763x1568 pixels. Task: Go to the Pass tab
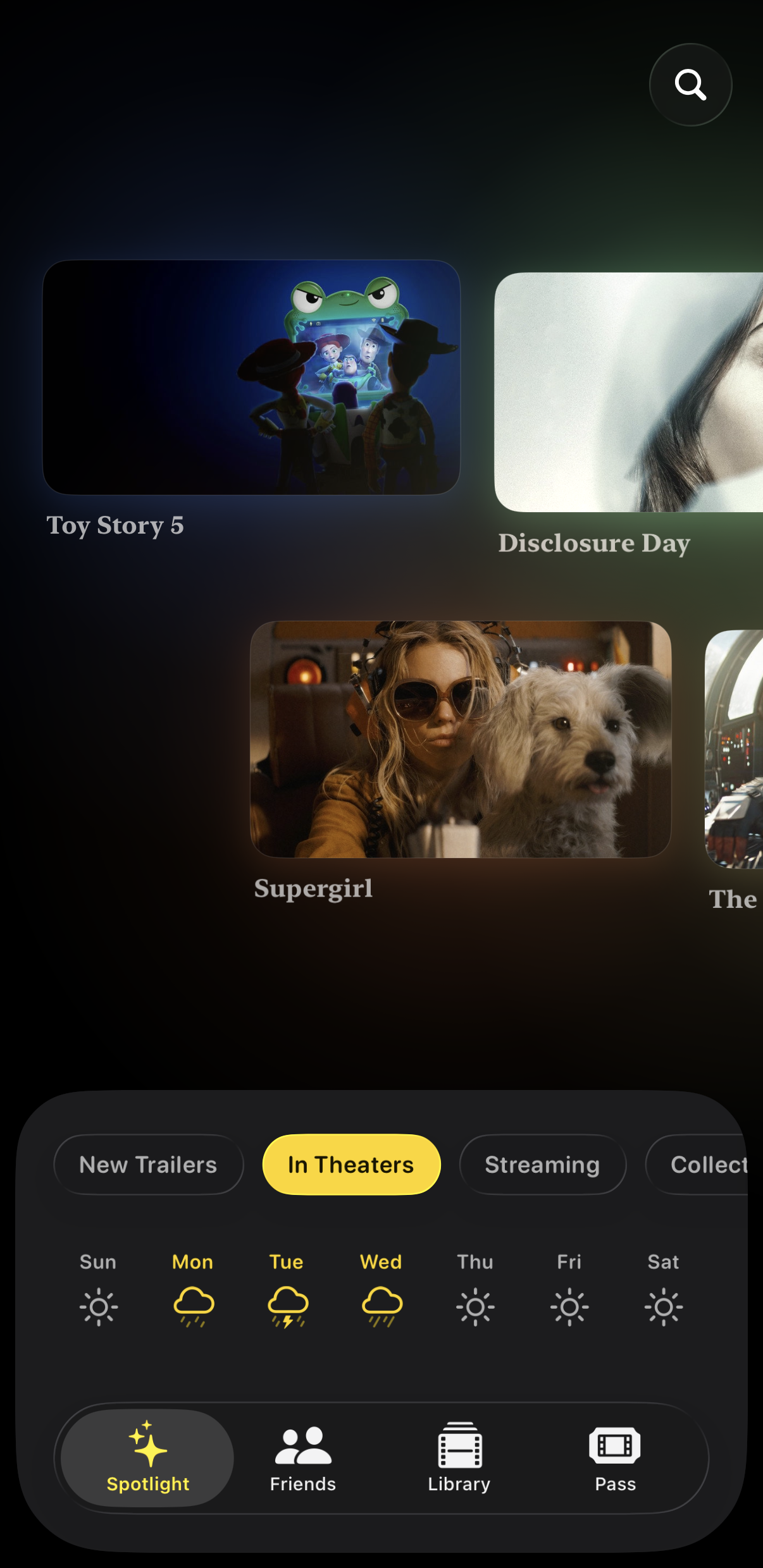click(615, 1458)
